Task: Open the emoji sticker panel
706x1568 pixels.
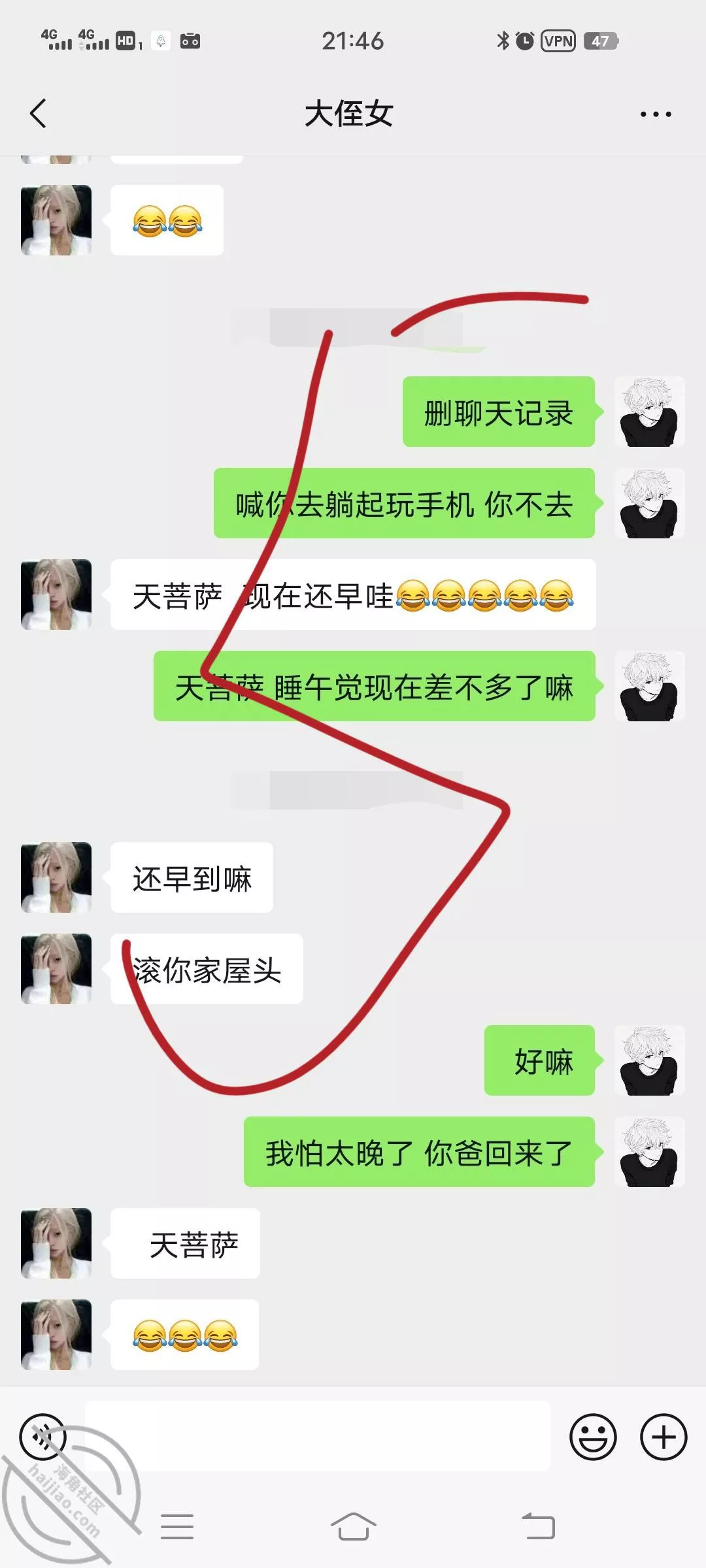Action: point(593,1437)
